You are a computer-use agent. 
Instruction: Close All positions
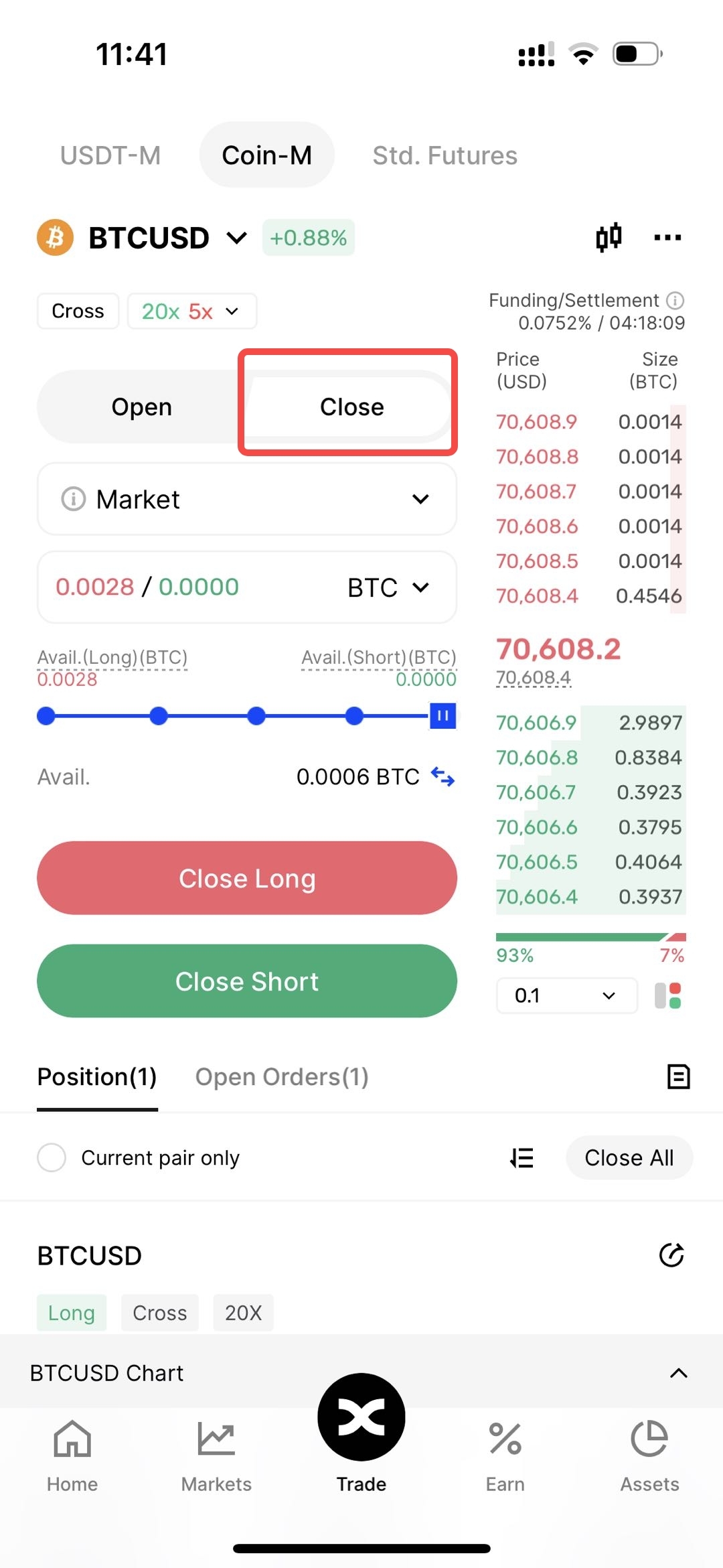pyautogui.click(x=629, y=1157)
